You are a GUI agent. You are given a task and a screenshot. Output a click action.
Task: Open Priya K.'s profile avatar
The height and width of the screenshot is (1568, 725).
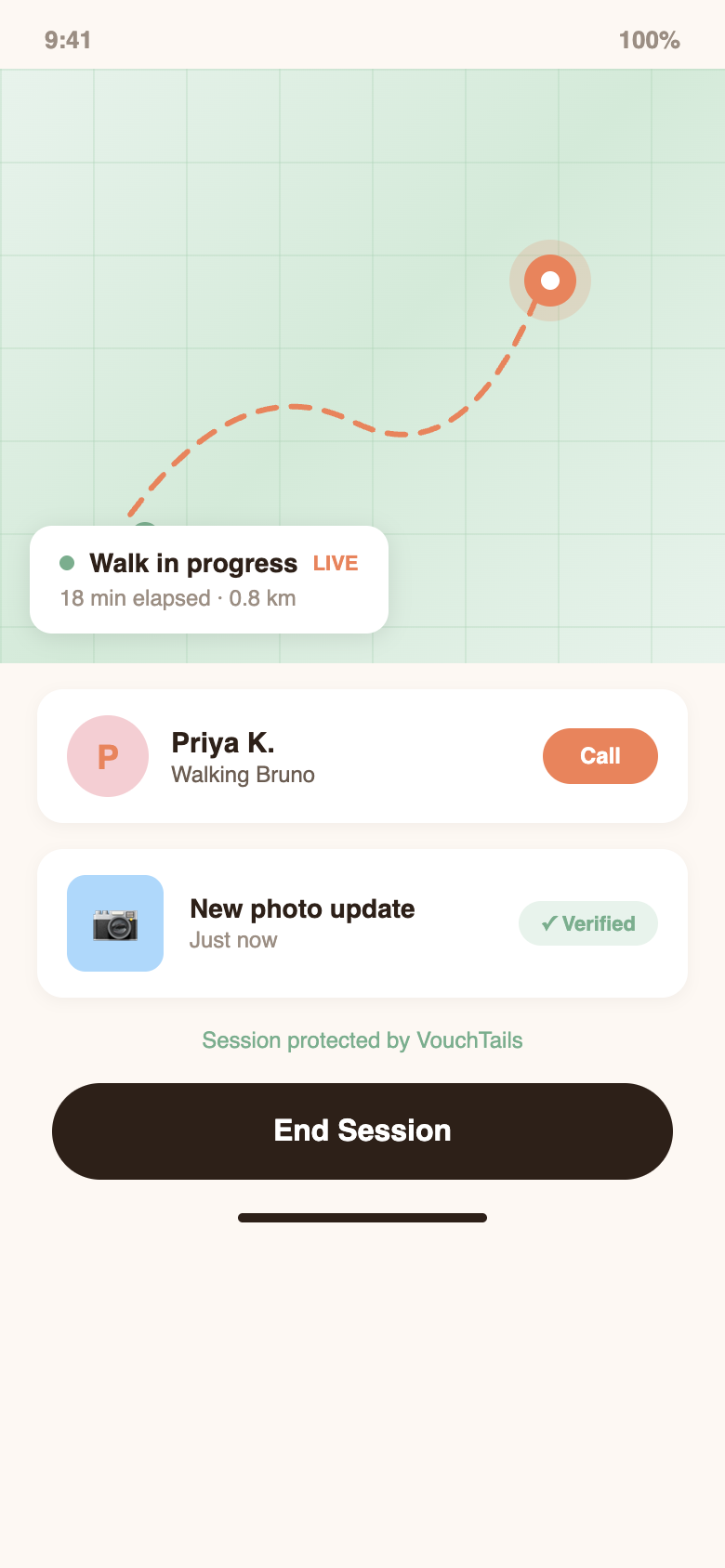(x=108, y=756)
